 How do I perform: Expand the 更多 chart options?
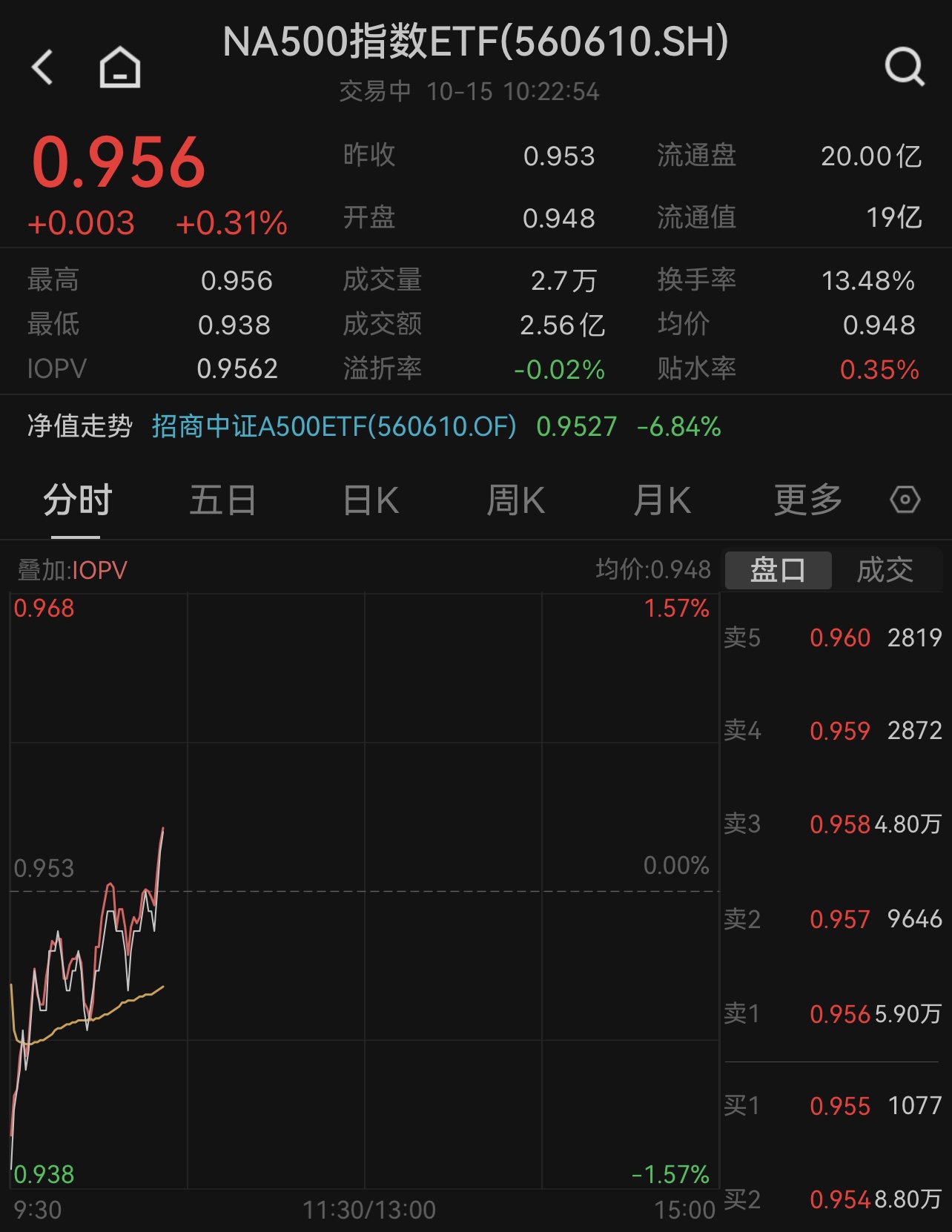(807, 501)
